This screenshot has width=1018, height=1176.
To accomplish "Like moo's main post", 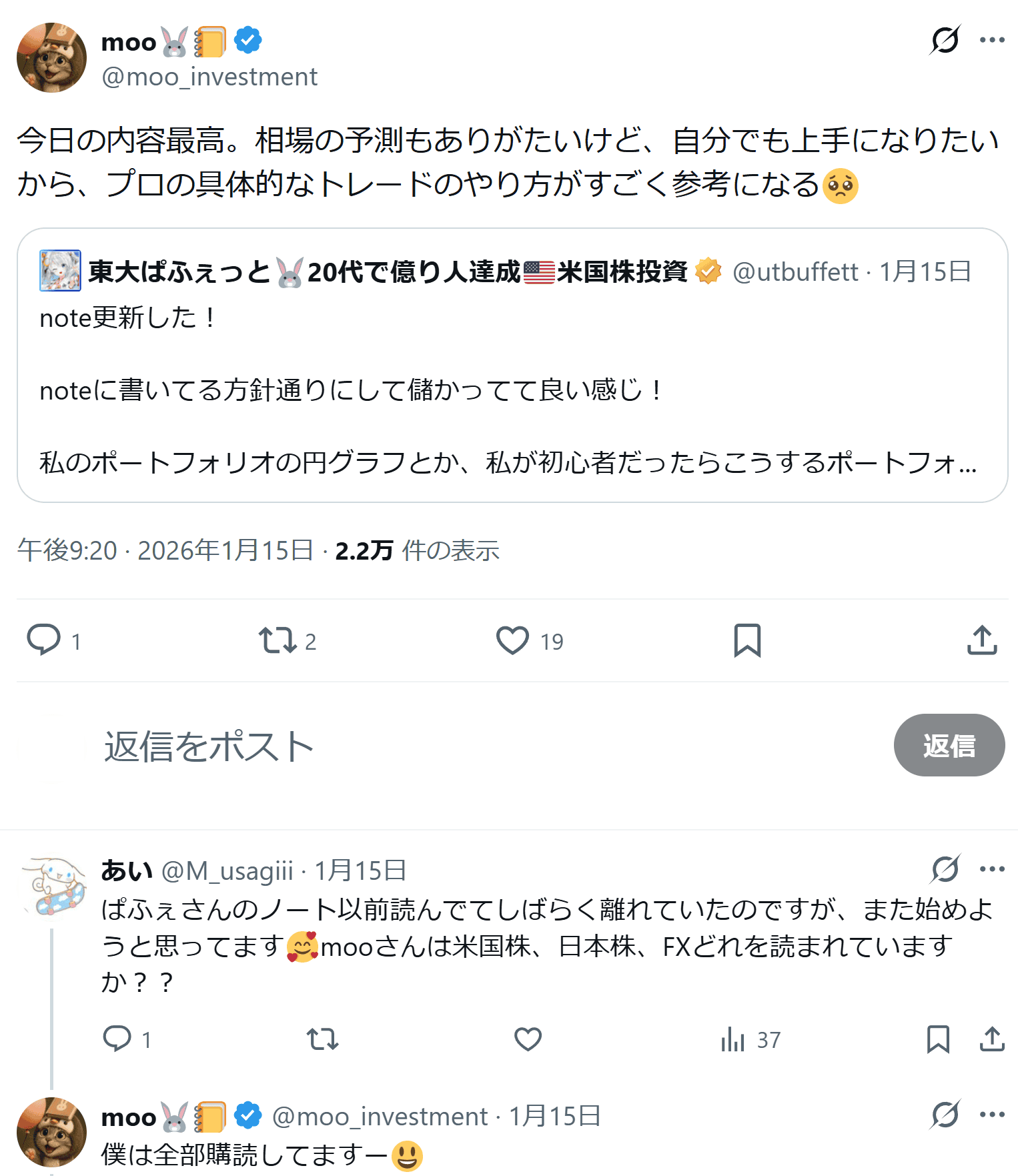I will pos(512,640).
